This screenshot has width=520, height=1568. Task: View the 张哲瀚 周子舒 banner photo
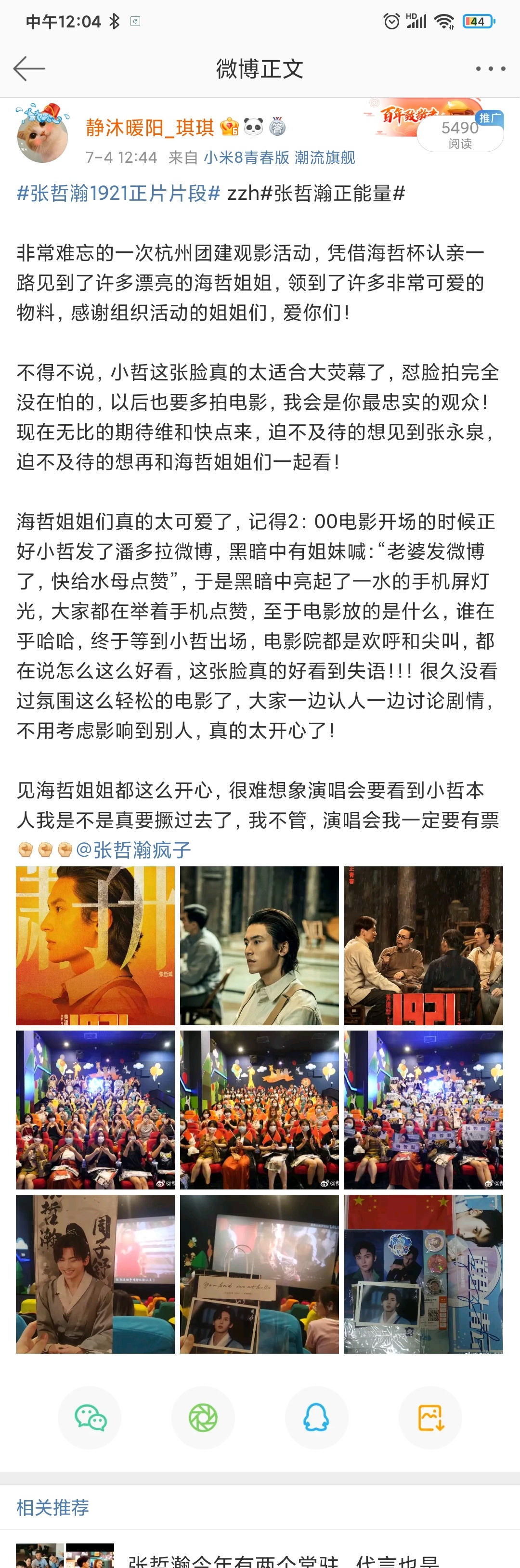[95, 1274]
